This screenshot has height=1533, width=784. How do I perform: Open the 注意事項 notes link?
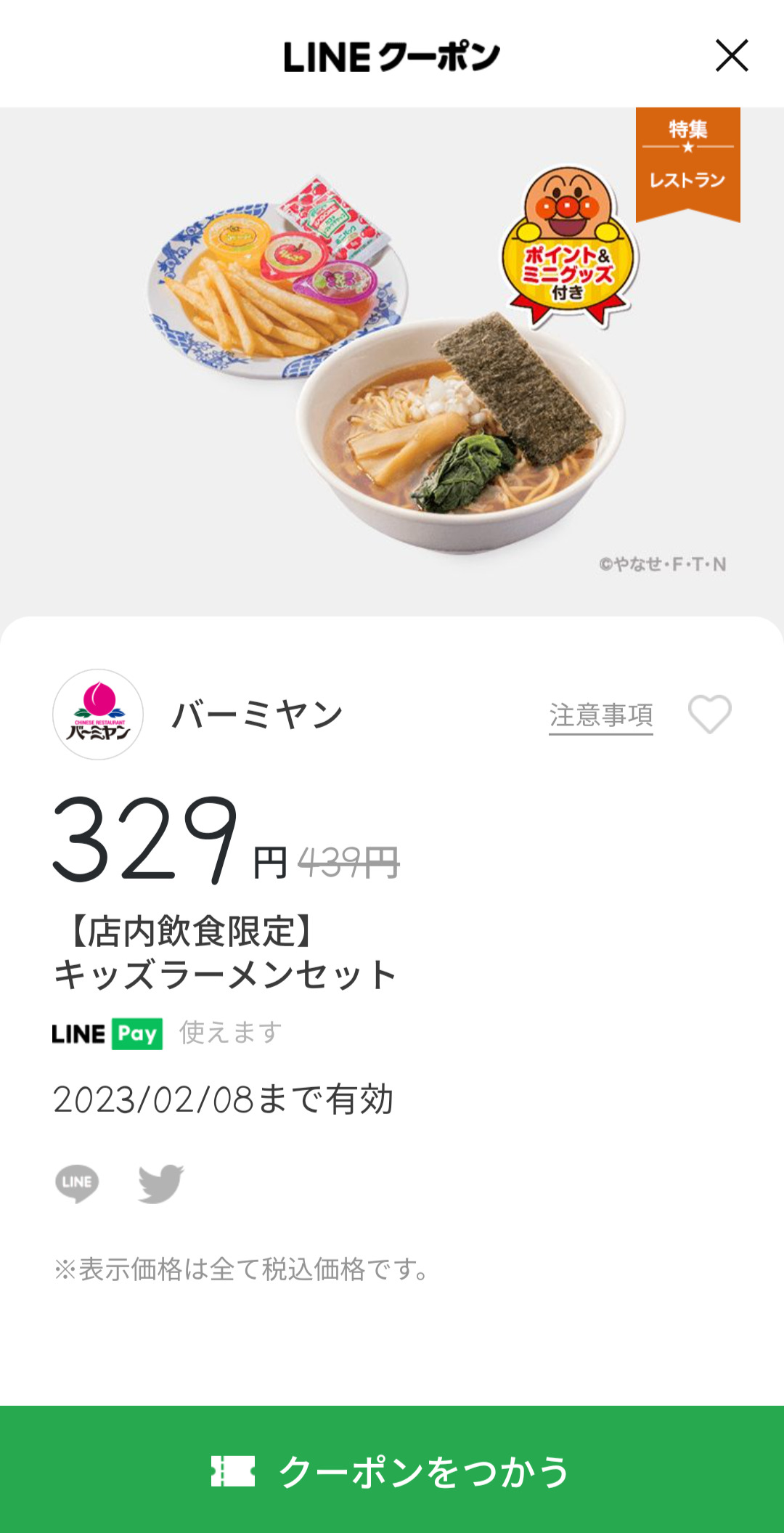[600, 715]
